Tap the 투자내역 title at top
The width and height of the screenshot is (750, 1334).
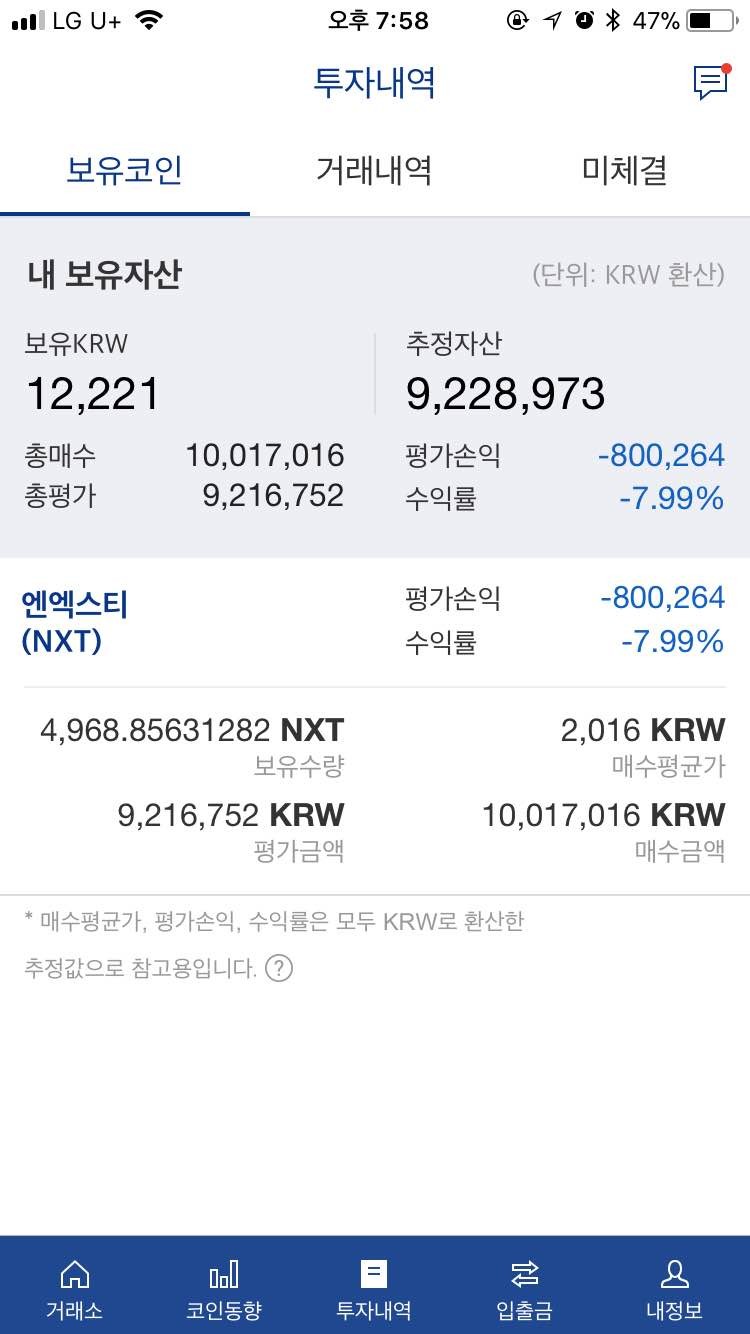click(x=374, y=84)
